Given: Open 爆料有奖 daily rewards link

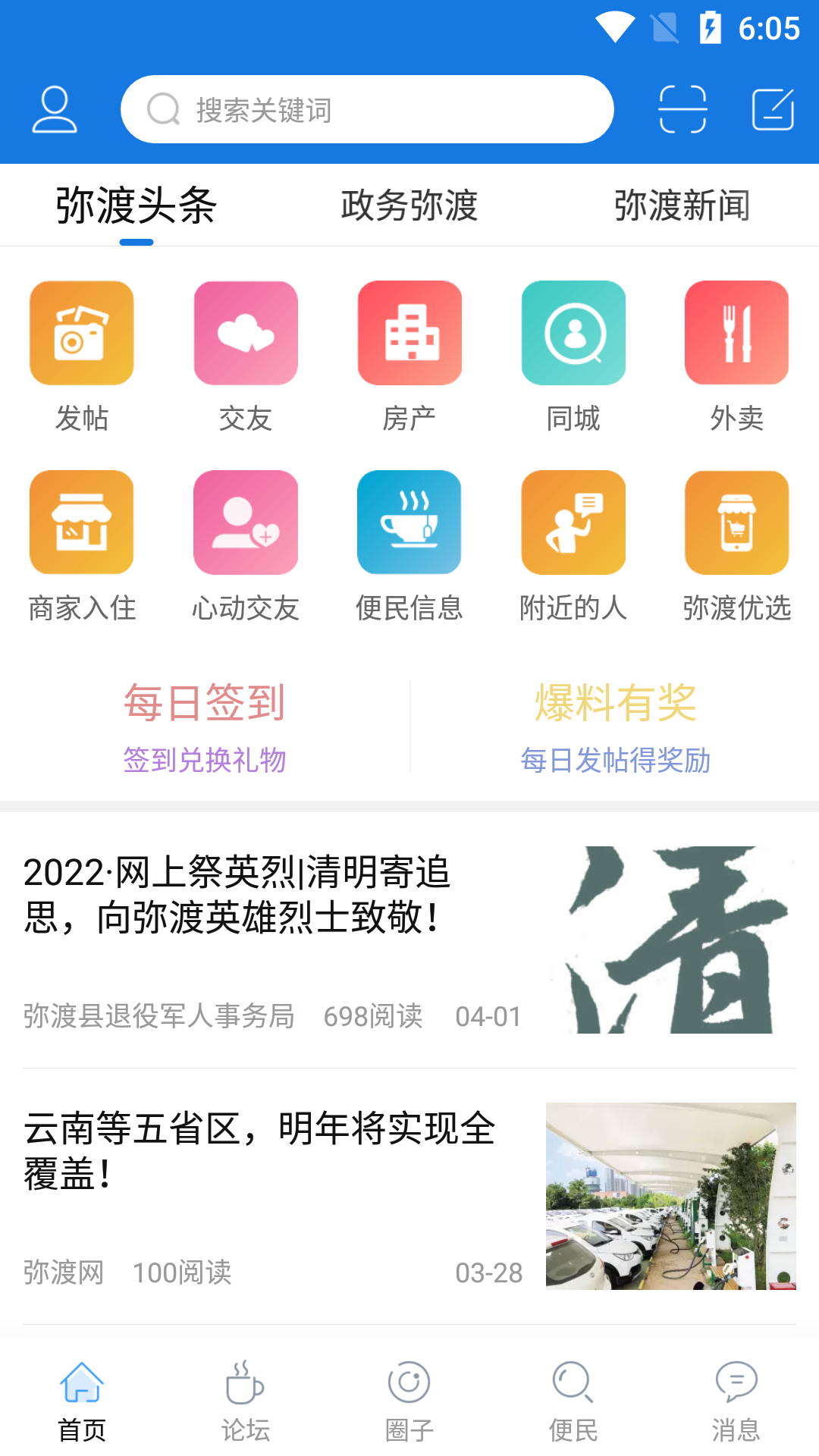Looking at the screenshot, I should pos(616,703).
